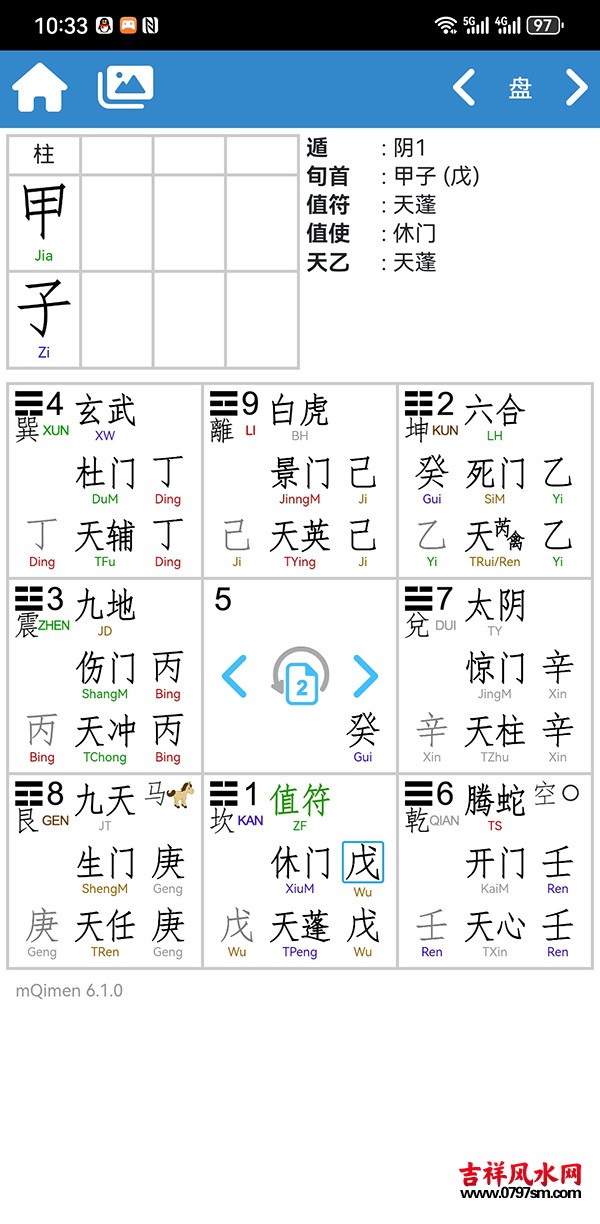Open the image gallery icon

coord(125,87)
